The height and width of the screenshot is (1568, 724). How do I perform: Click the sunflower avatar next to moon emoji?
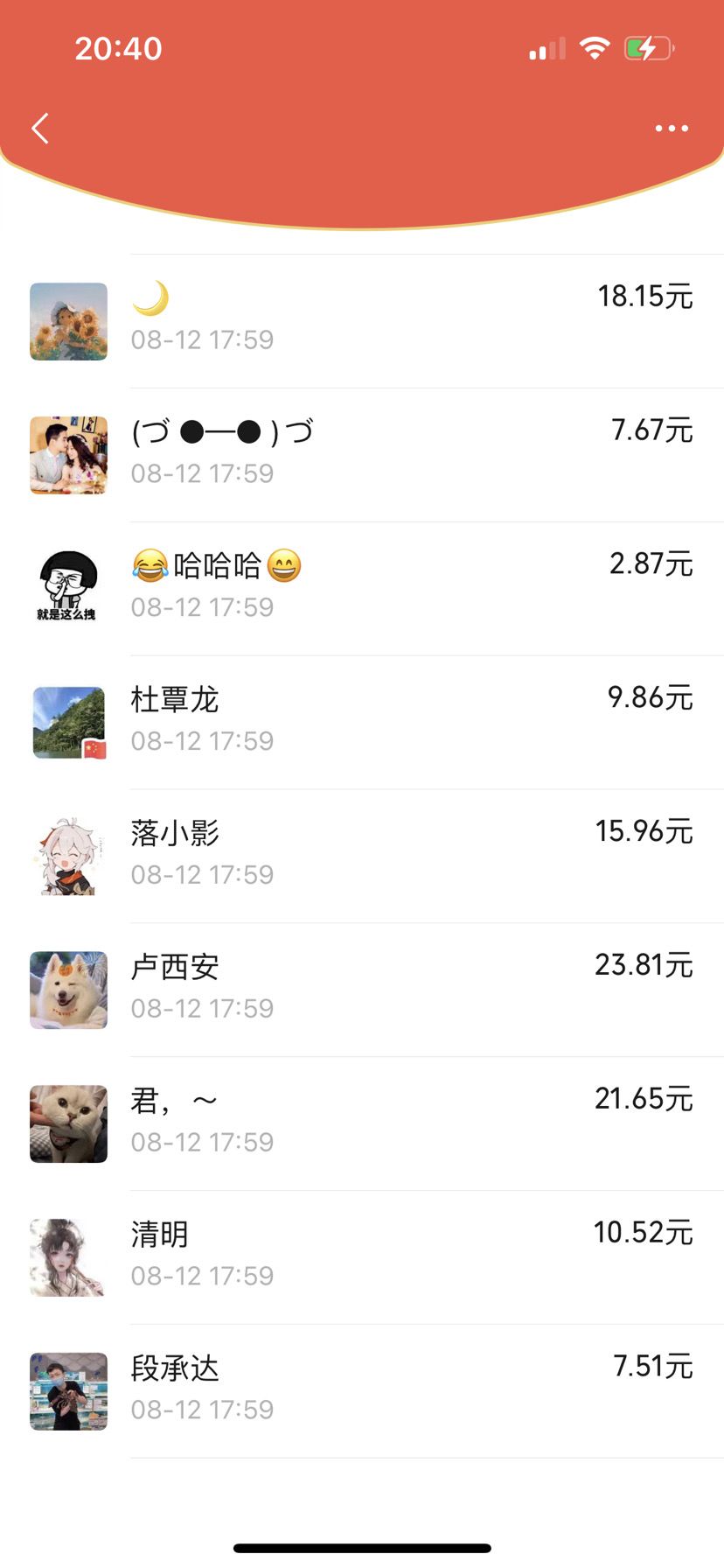pyautogui.click(x=68, y=321)
